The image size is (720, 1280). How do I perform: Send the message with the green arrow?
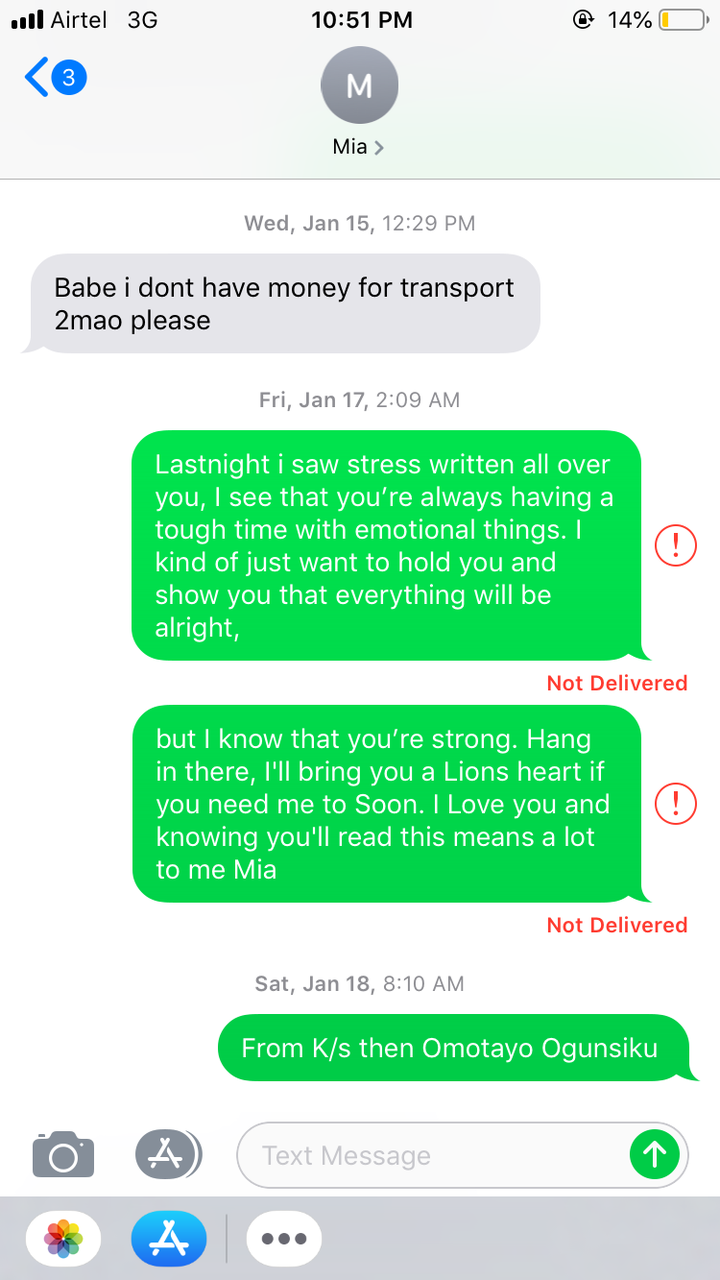pyautogui.click(x=654, y=1155)
